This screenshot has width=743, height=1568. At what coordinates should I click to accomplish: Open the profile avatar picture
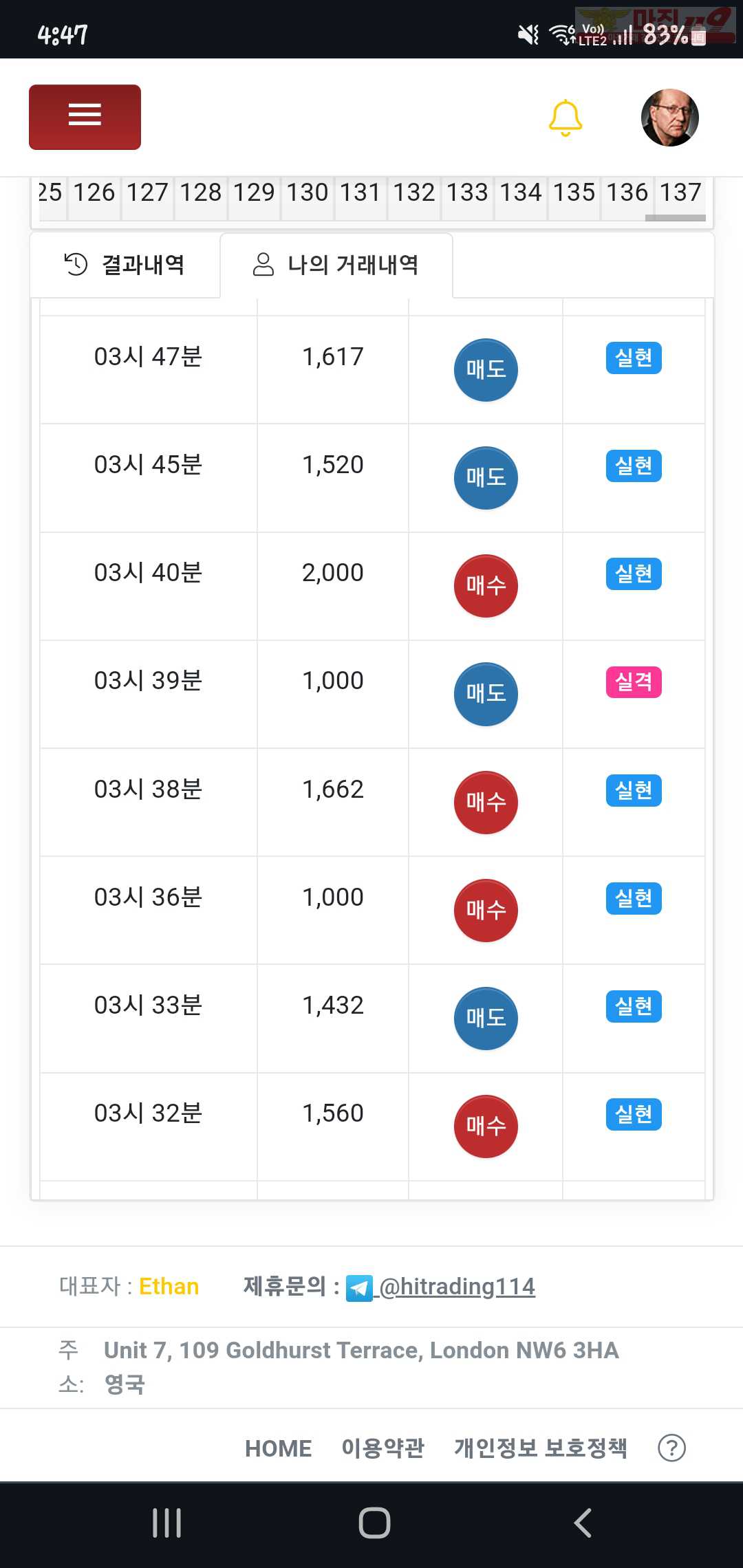(669, 117)
